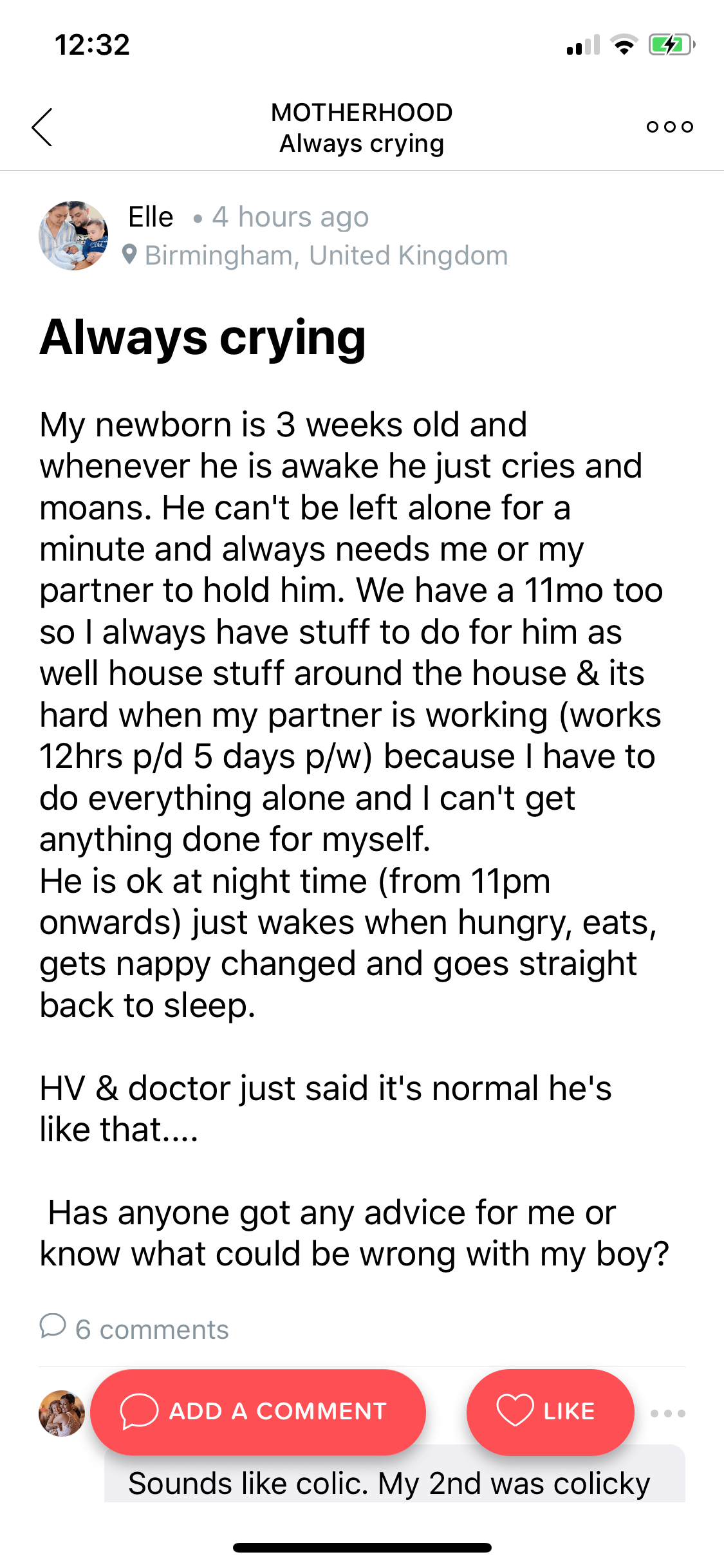The image size is (724, 1568).
Task: Open Elle's profile picture
Action: (73, 236)
